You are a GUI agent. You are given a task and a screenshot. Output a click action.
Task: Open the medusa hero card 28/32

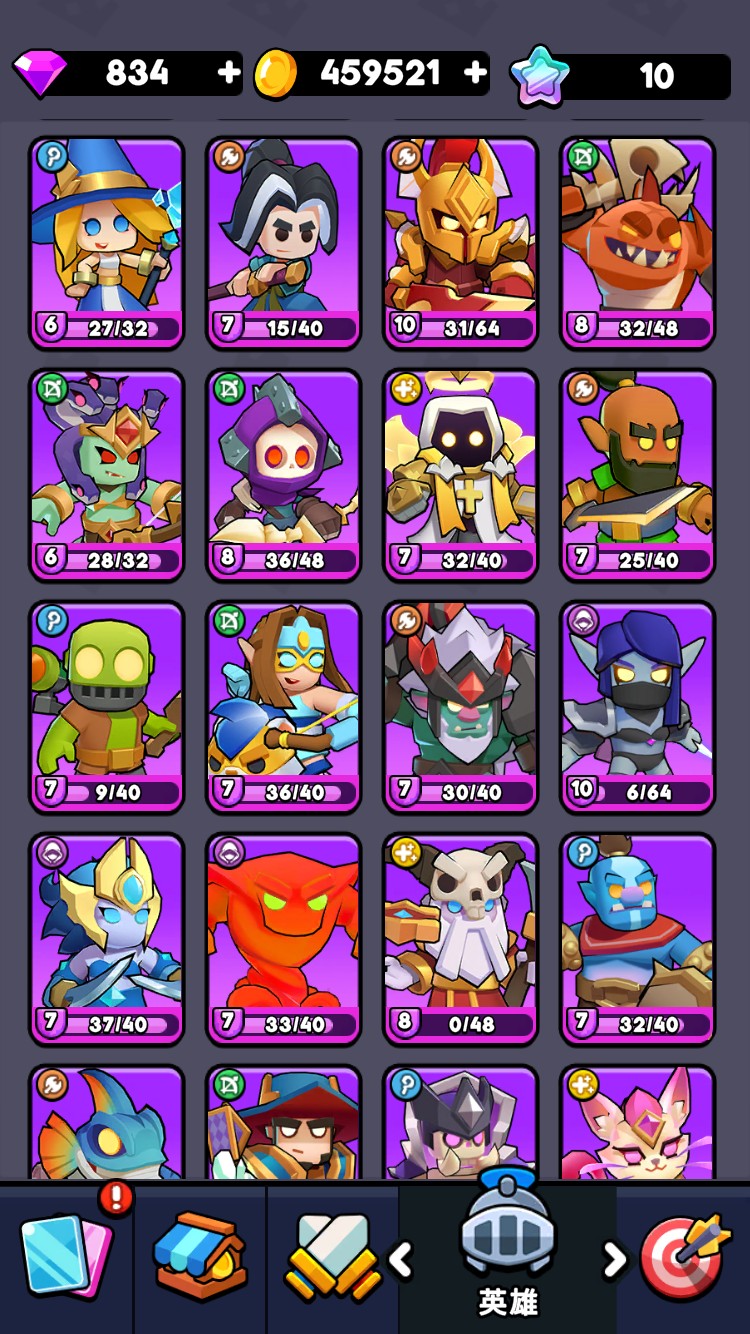(x=107, y=473)
